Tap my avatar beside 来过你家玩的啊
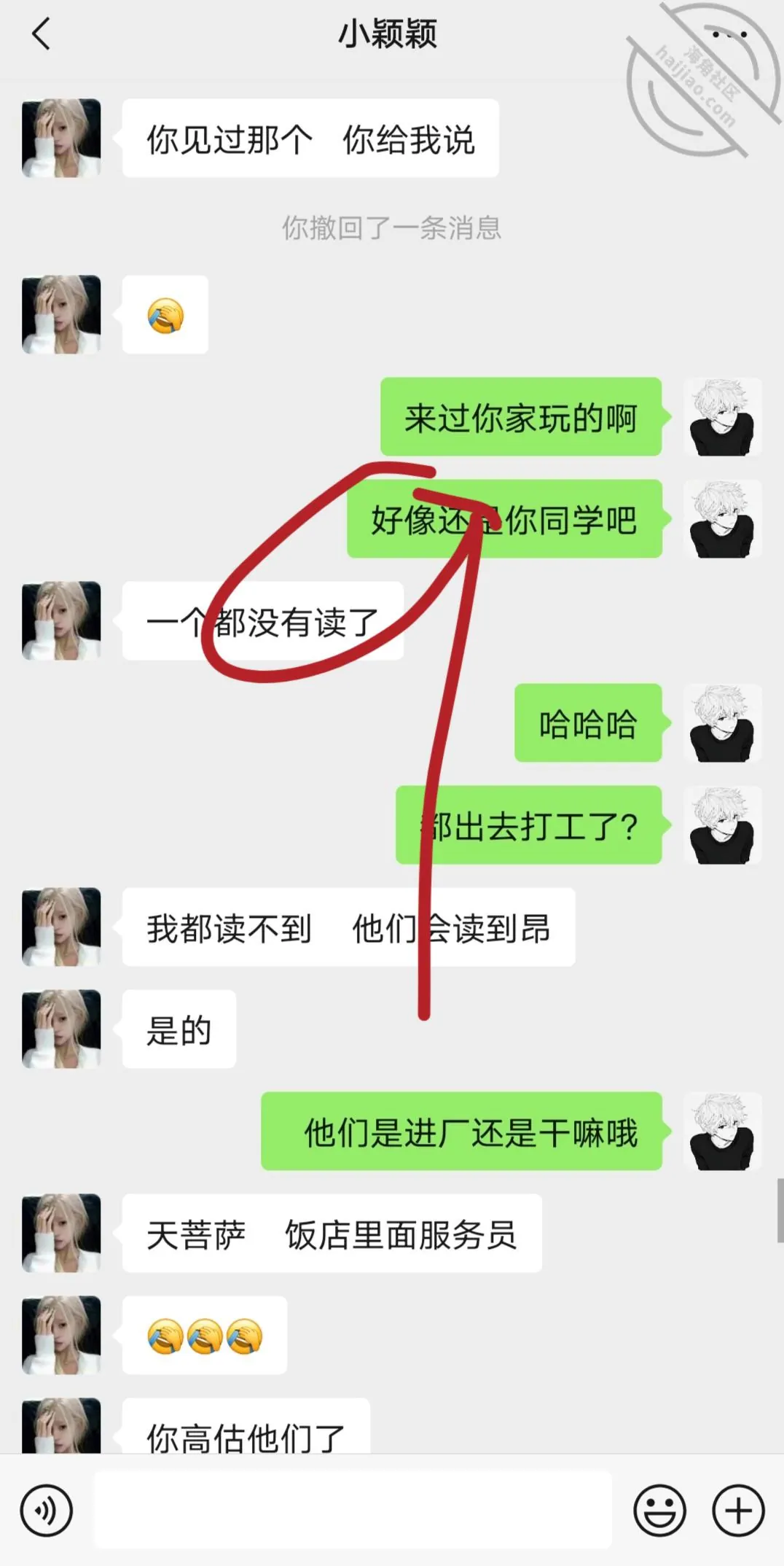The image size is (784, 1566). [x=722, y=417]
